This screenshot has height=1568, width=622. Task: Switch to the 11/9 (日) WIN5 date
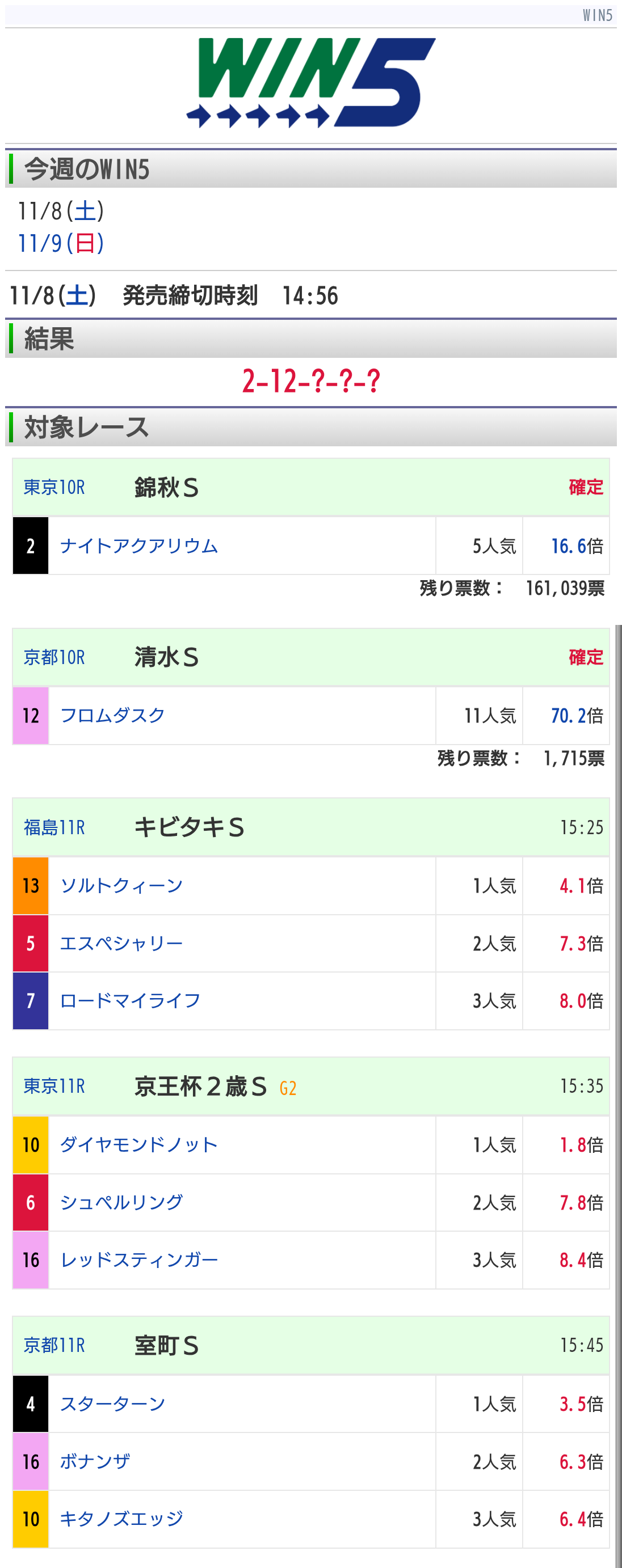[60, 243]
